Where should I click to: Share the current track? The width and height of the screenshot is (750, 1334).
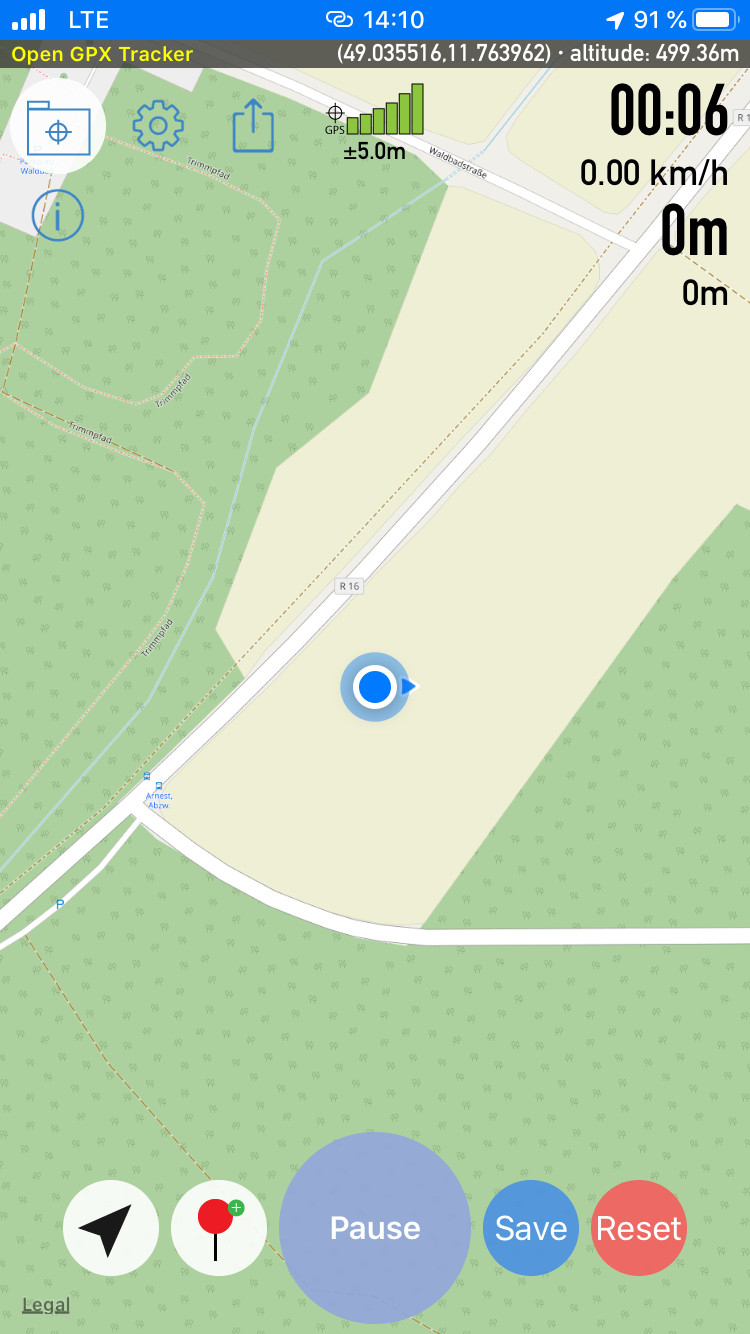point(253,127)
